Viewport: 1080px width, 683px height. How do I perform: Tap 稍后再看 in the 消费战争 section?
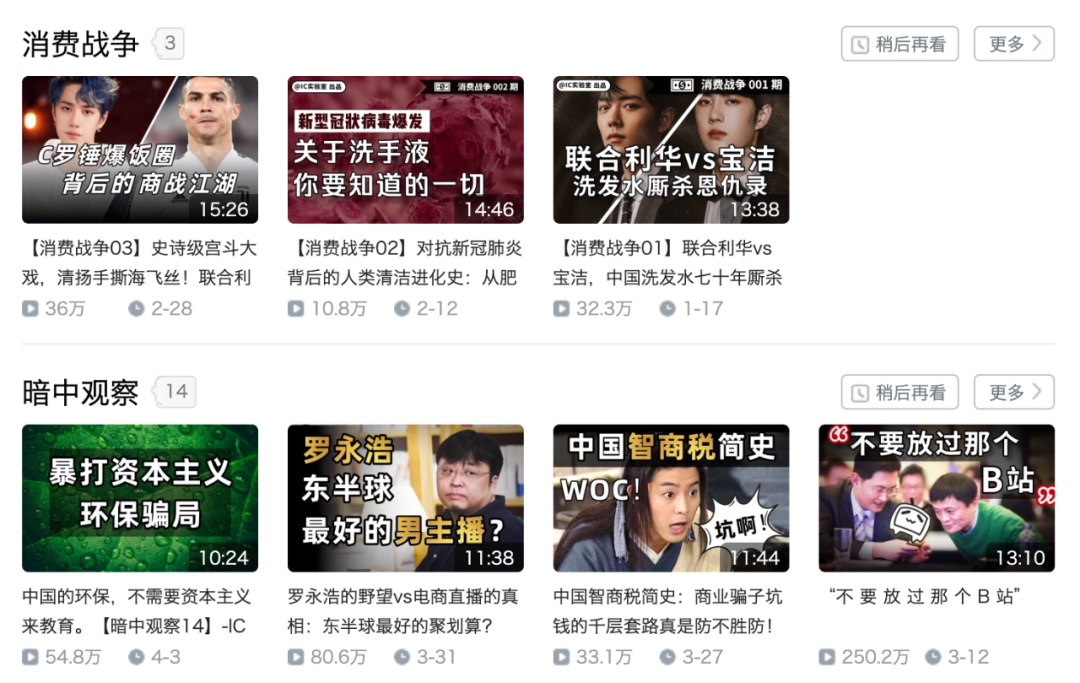(x=899, y=44)
